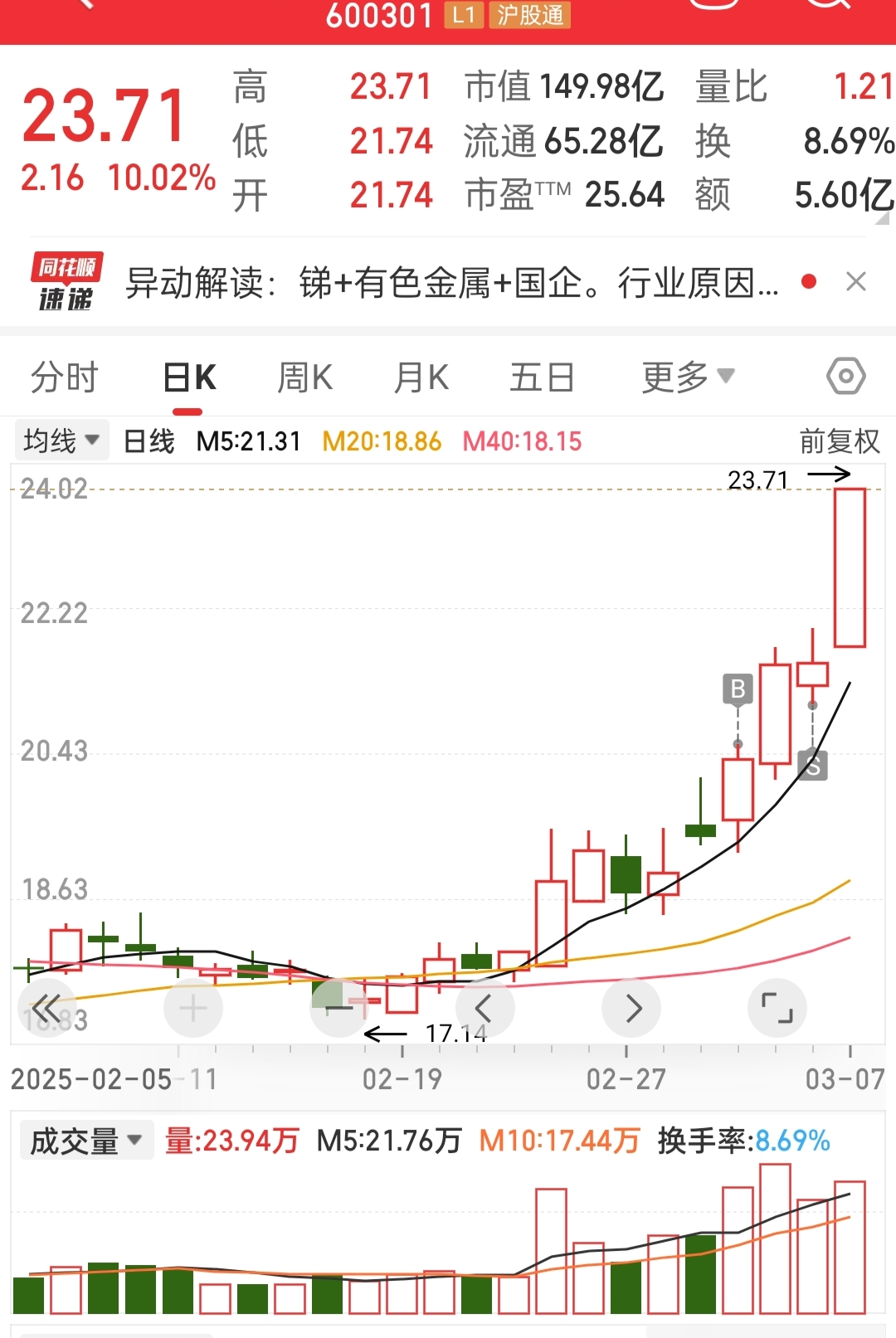Open the 异动解读 news item
896x1338 pixels.
click(452, 284)
